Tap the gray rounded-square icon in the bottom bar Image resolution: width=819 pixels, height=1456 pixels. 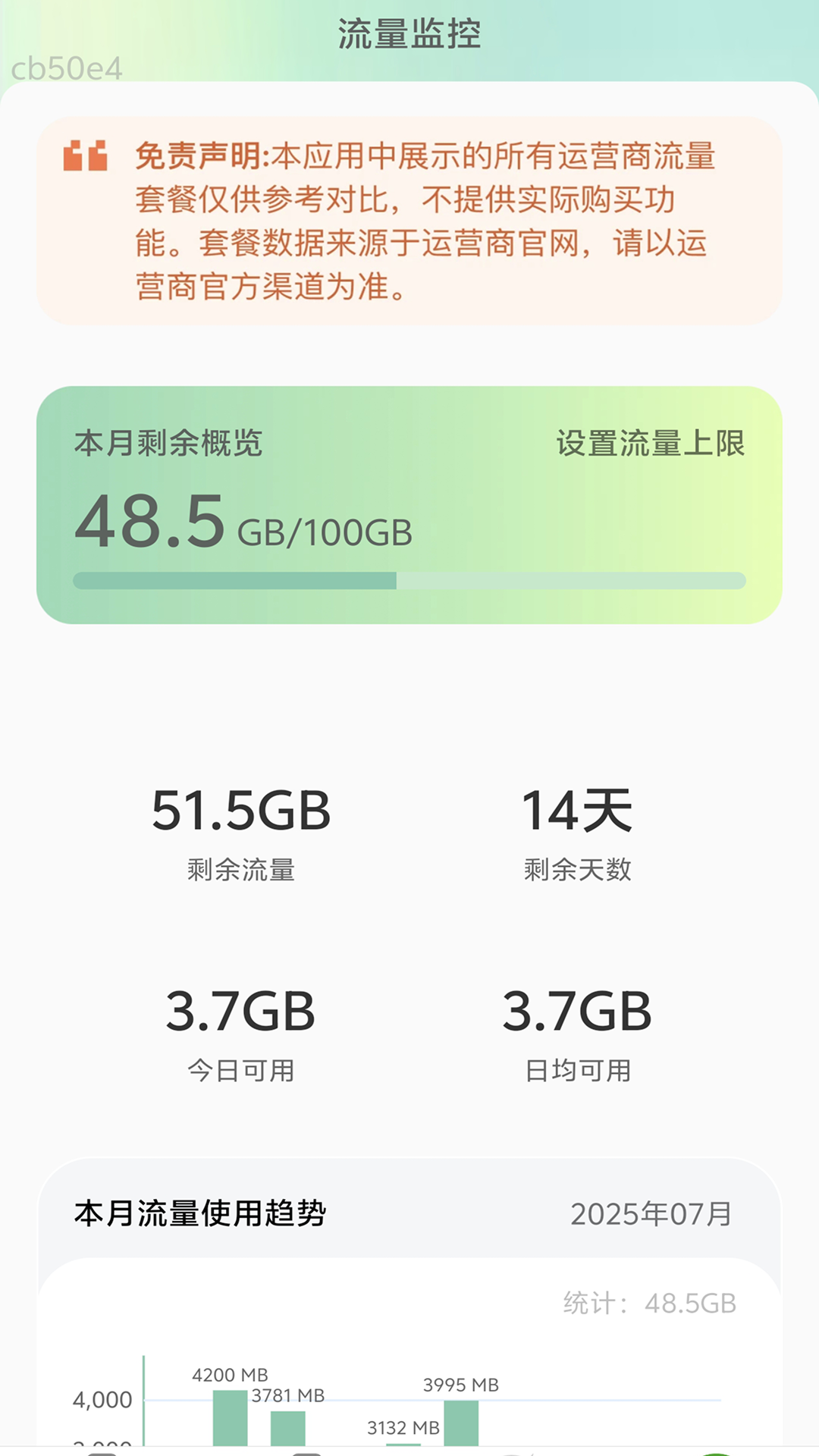[102, 1452]
